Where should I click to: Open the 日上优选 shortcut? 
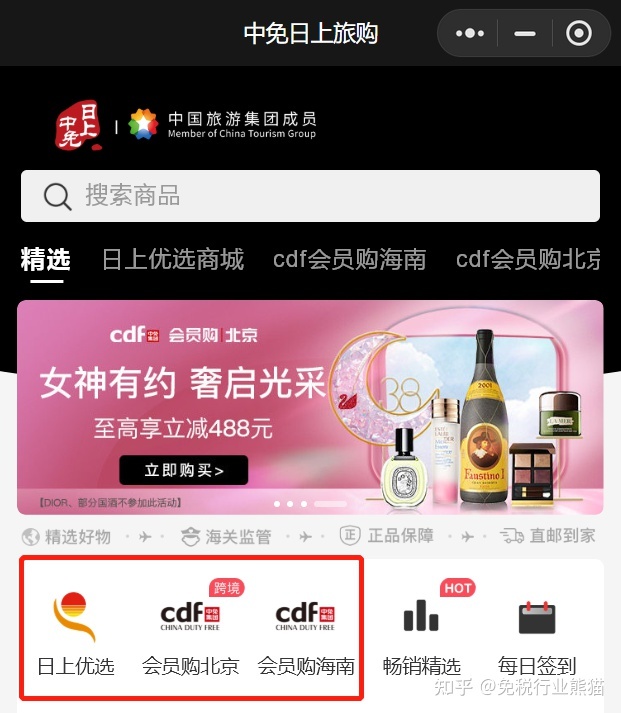point(76,632)
